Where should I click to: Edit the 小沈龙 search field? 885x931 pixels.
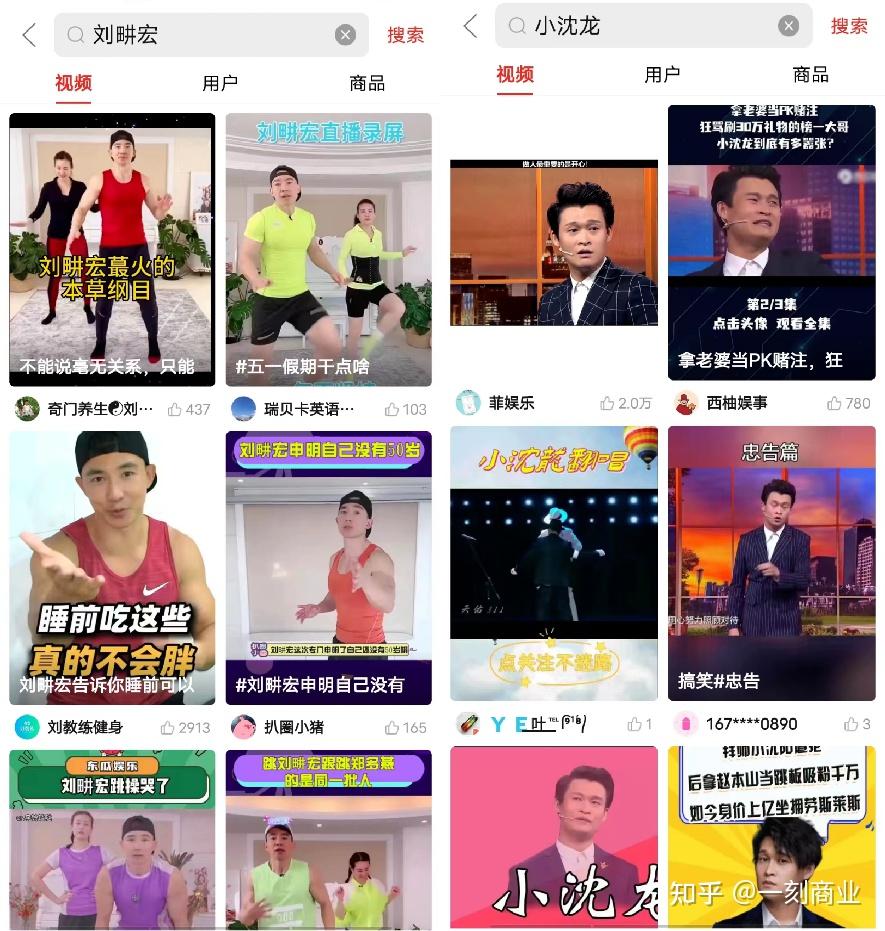click(x=650, y=27)
